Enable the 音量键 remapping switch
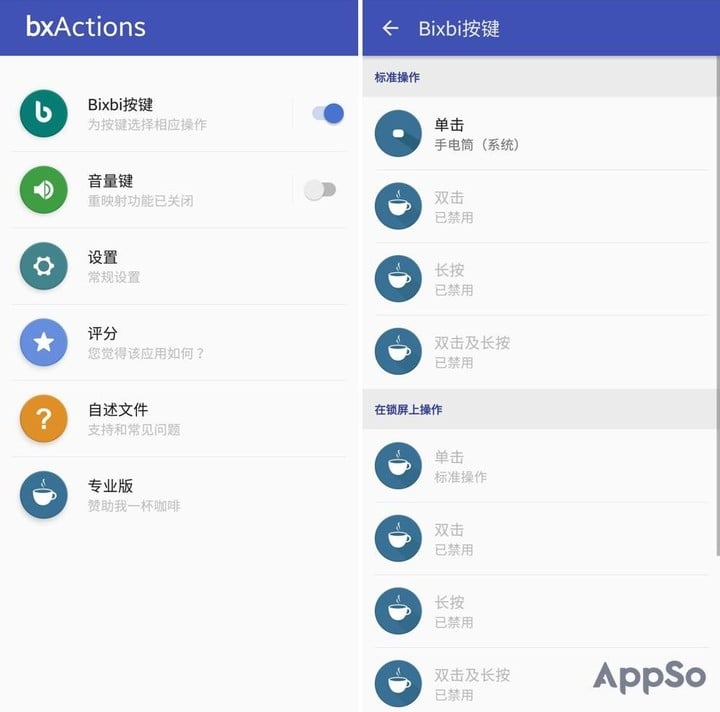The height and width of the screenshot is (712, 720). click(x=320, y=189)
